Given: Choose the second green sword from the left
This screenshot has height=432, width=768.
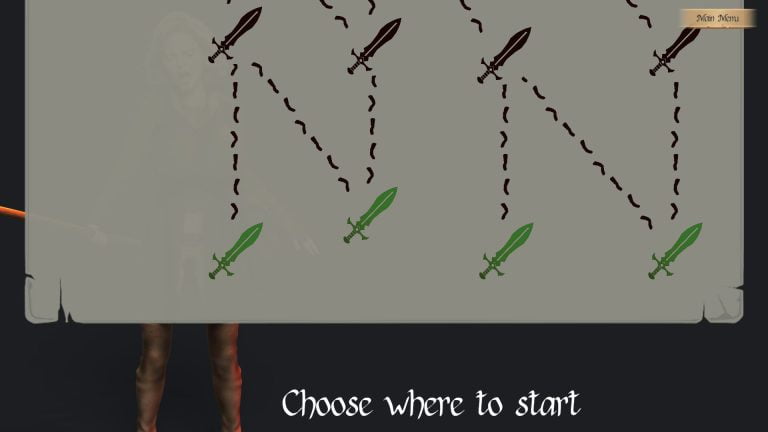Looking at the screenshot, I should (x=370, y=215).
